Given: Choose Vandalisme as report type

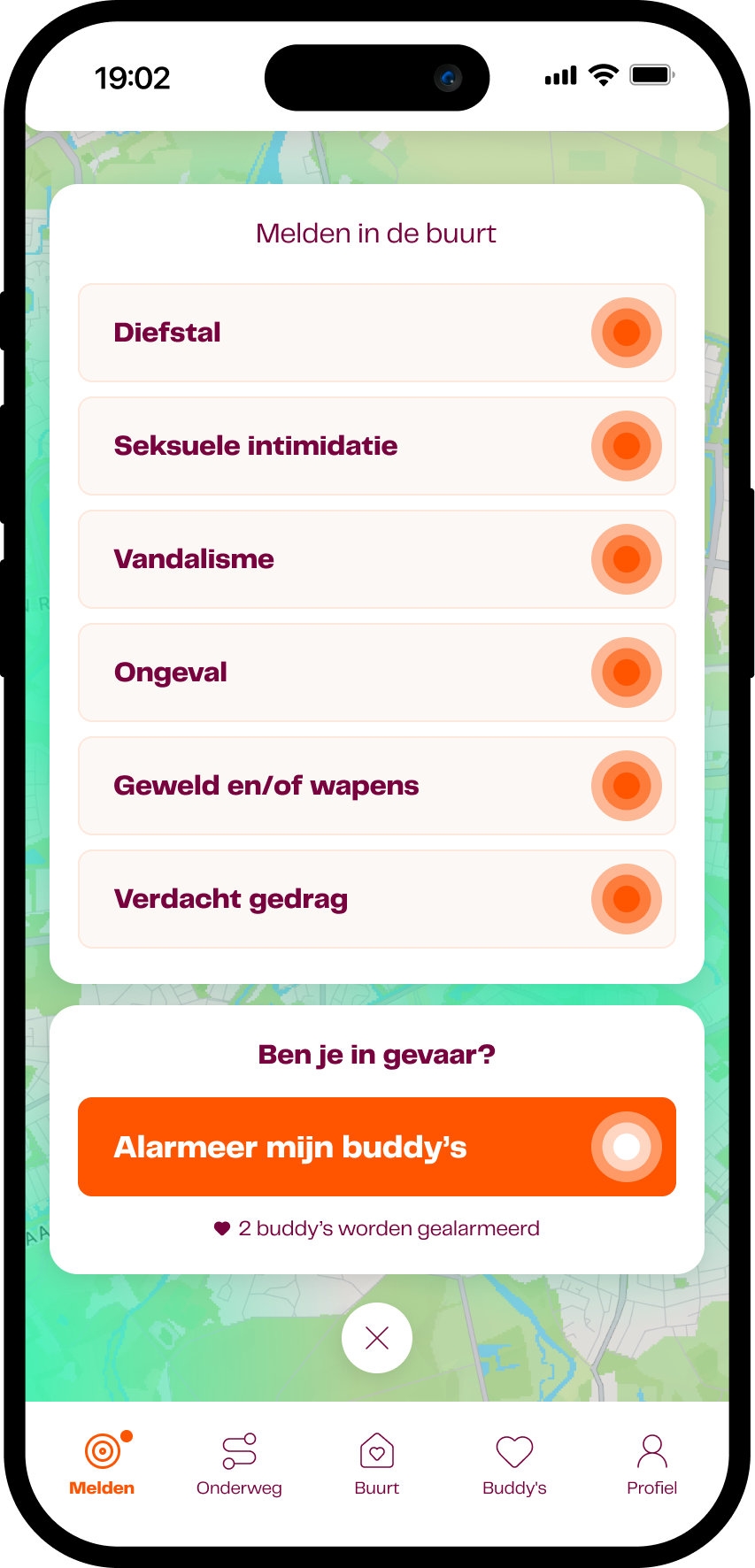Looking at the screenshot, I should 376,559.
